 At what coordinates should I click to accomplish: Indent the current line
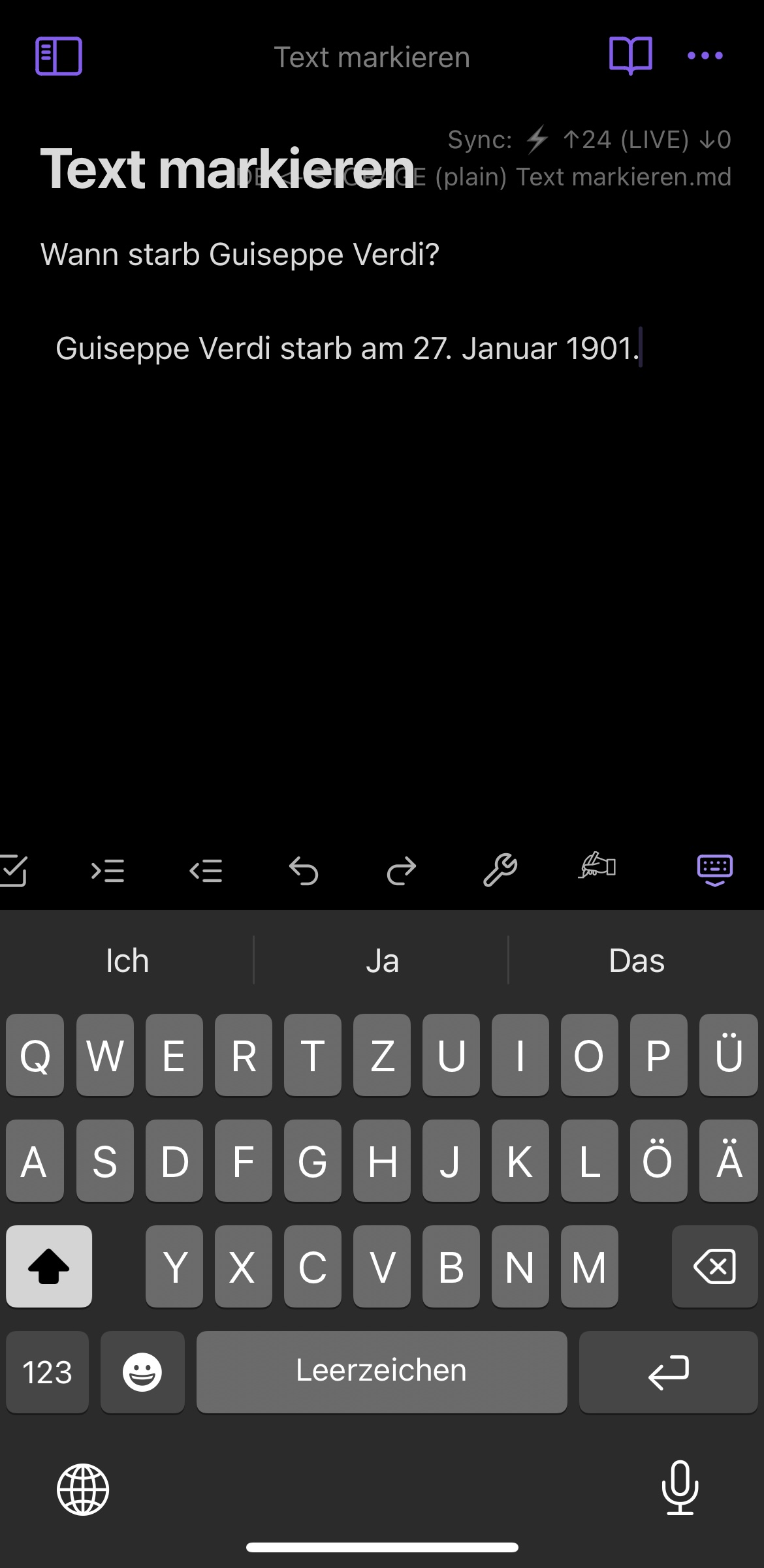click(108, 871)
